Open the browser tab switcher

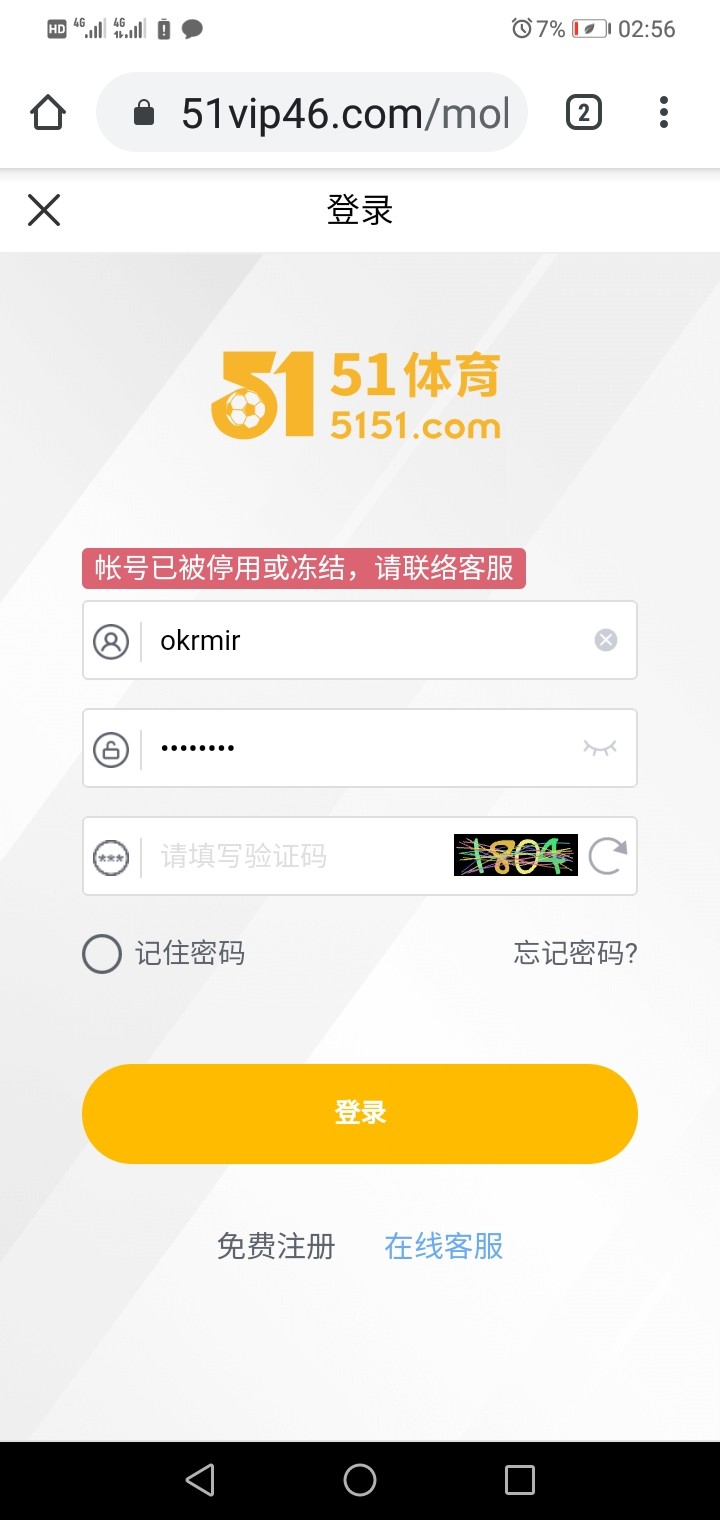tap(584, 113)
